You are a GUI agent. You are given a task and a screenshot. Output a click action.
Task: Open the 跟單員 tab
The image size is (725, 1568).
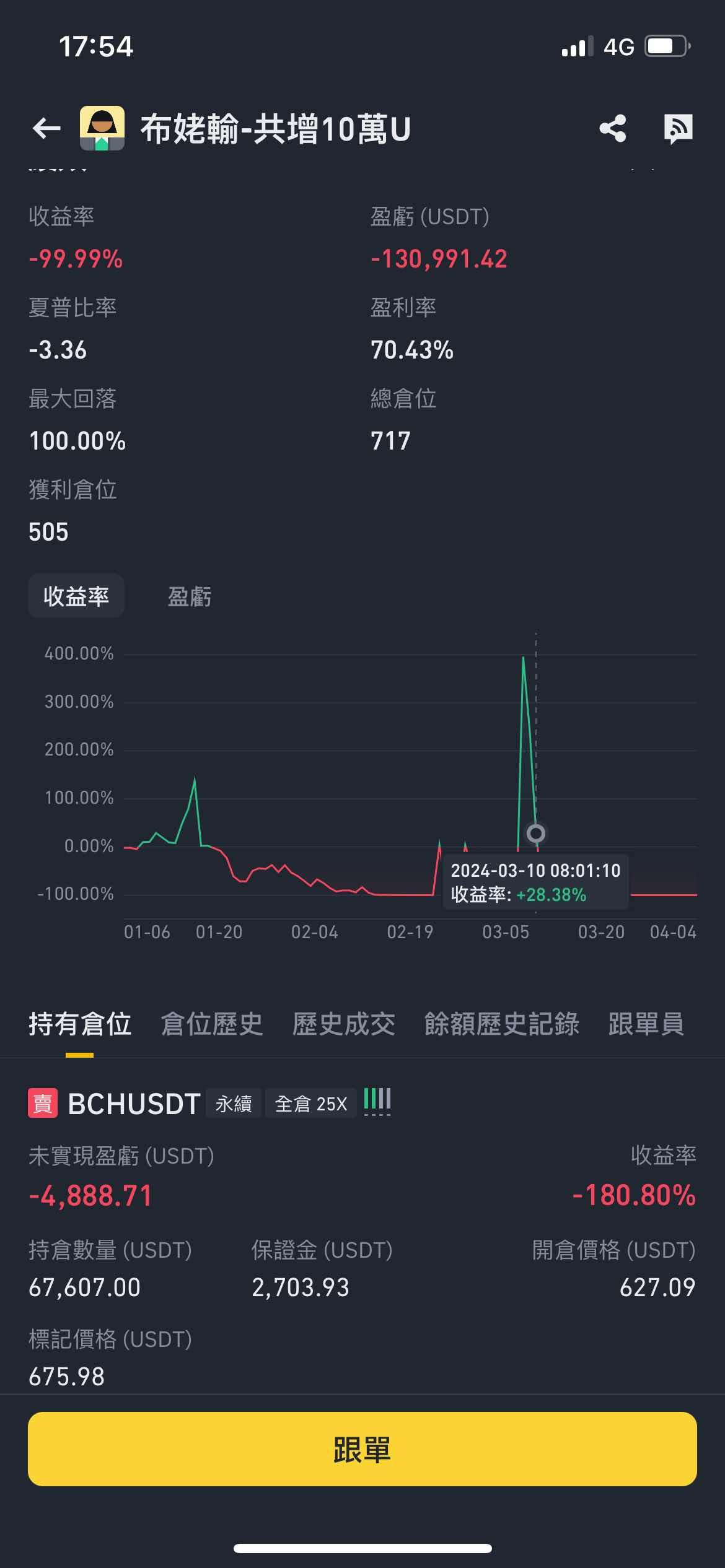646,1024
